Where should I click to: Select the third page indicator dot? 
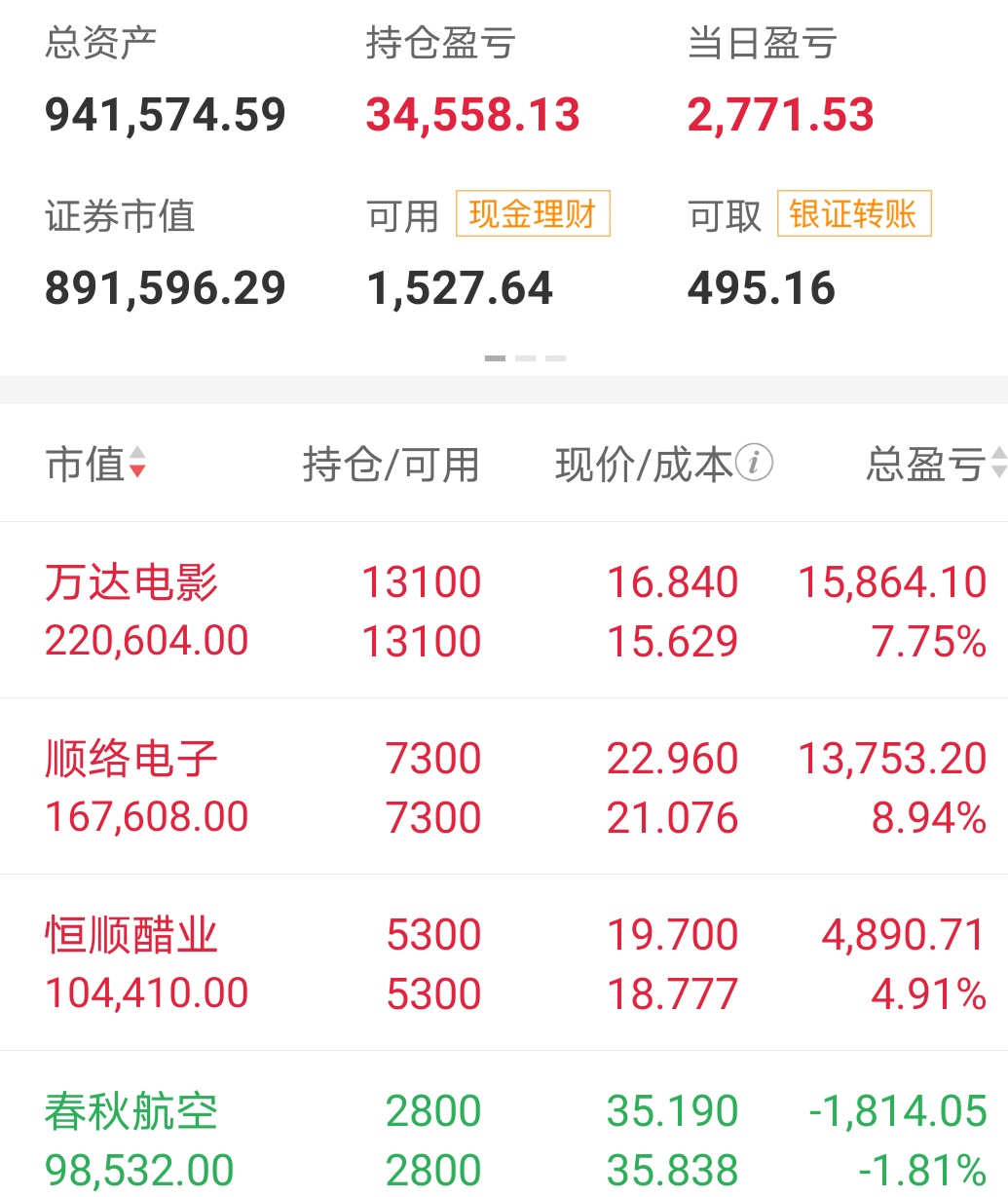pos(555,357)
